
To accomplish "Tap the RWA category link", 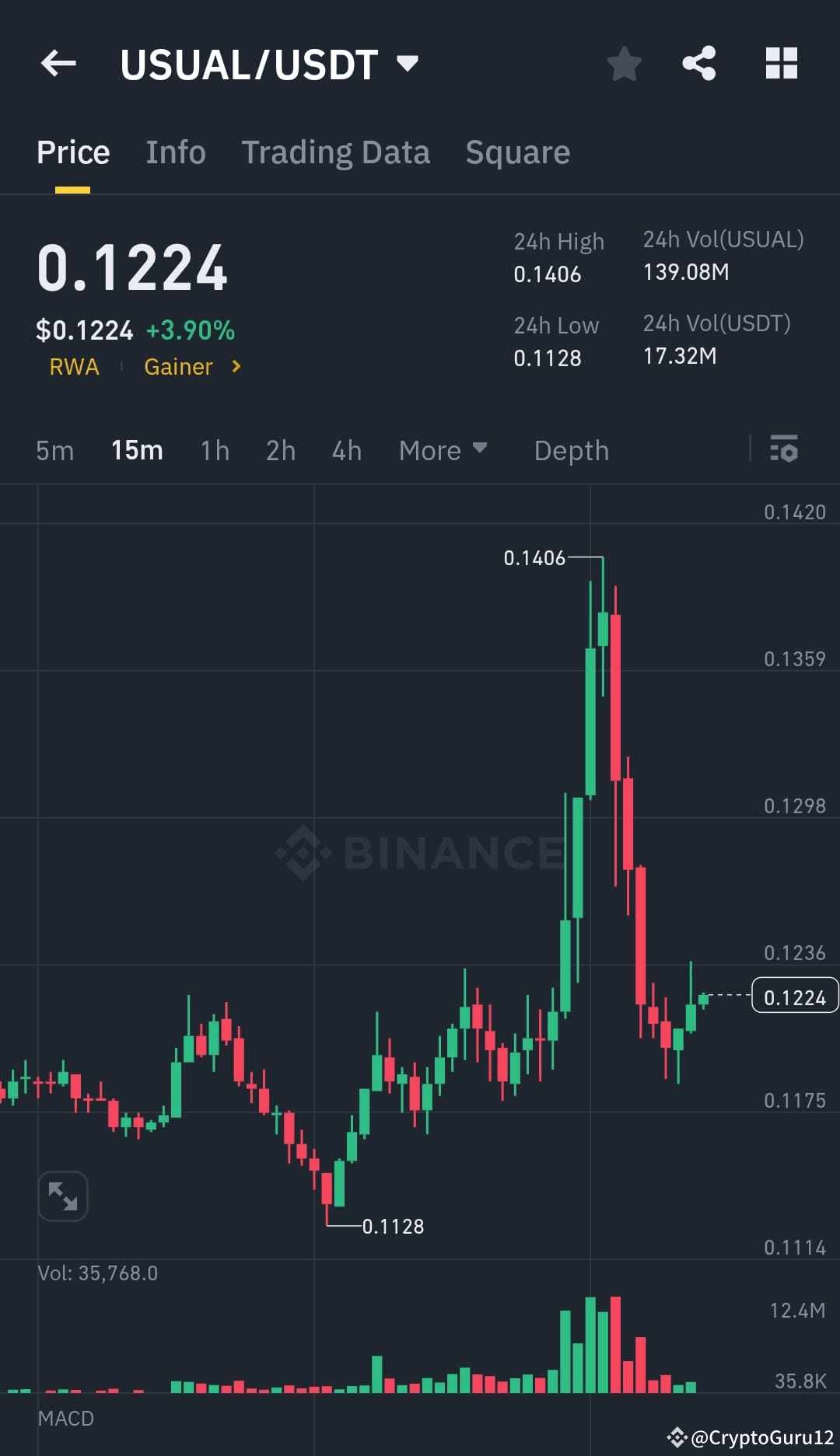I will click(x=74, y=367).
